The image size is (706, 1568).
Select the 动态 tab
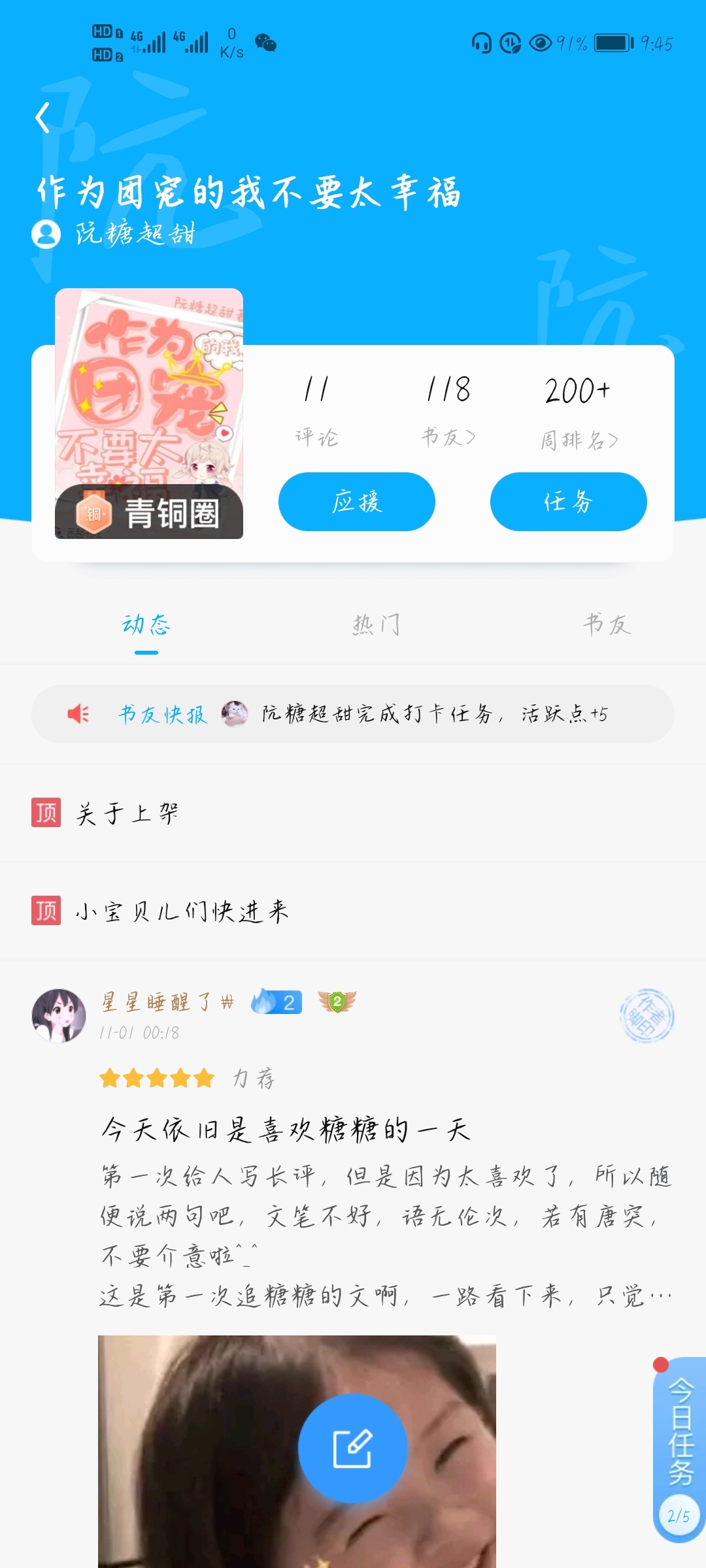tap(146, 625)
